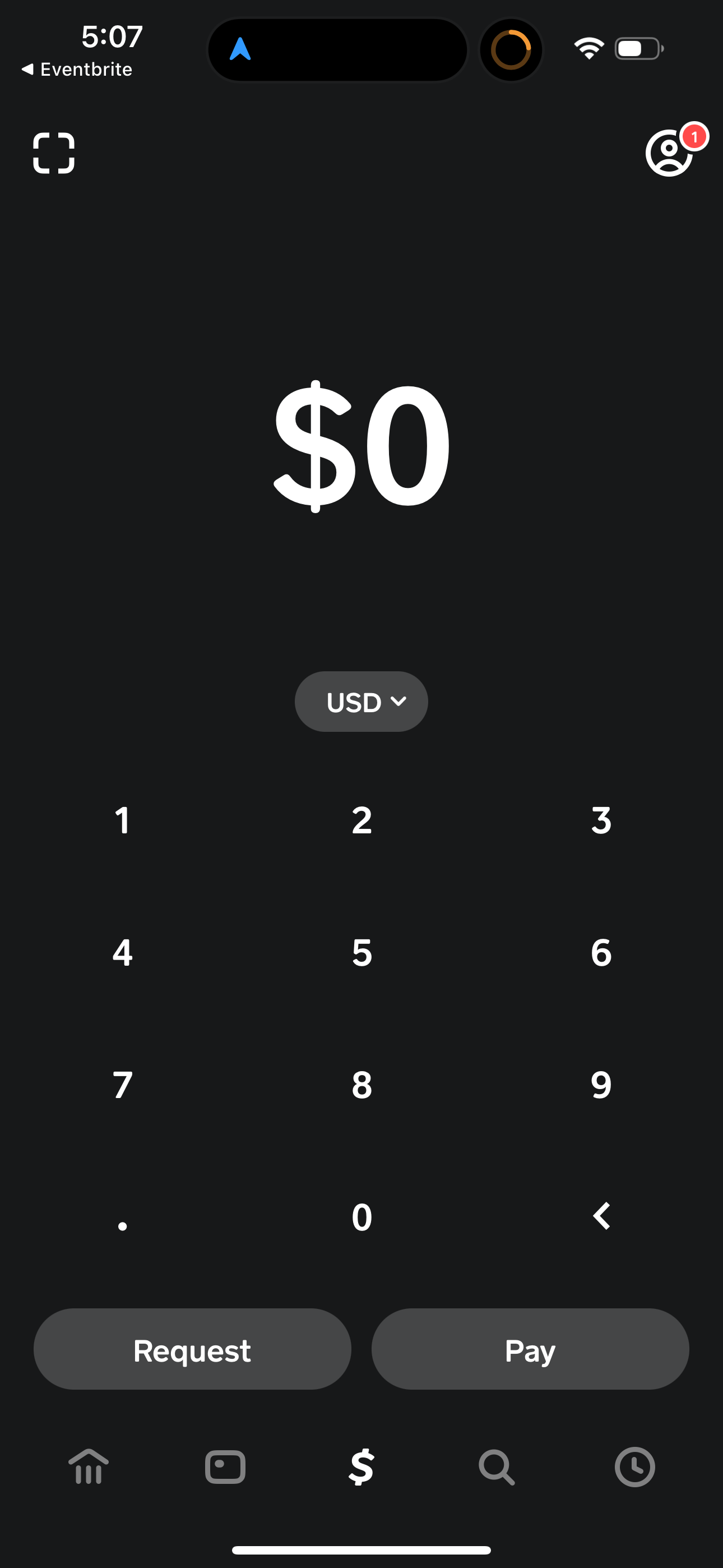Viewport: 723px width, 1568px height.
Task: Tap number 5 on the keypad
Action: click(x=361, y=953)
